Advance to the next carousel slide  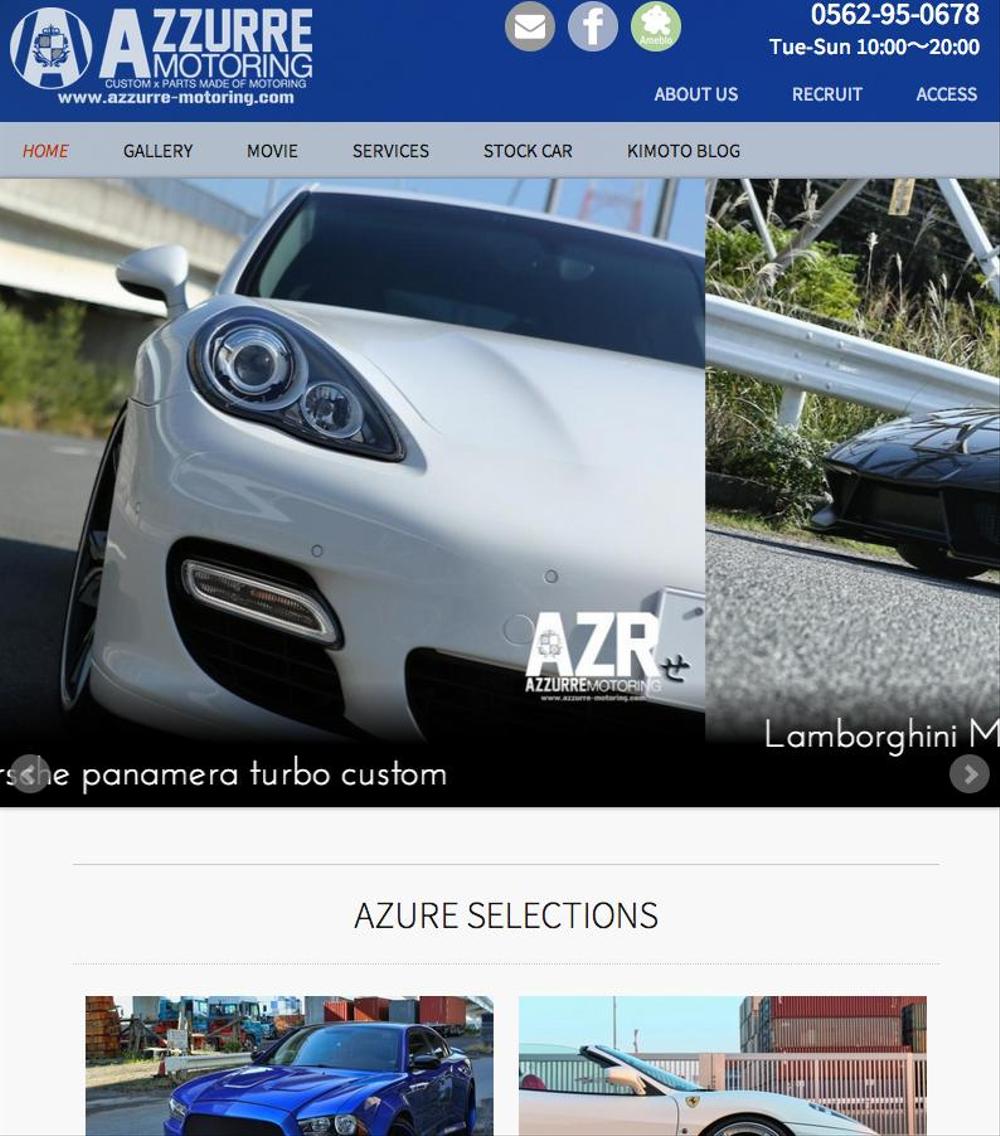click(x=968, y=774)
